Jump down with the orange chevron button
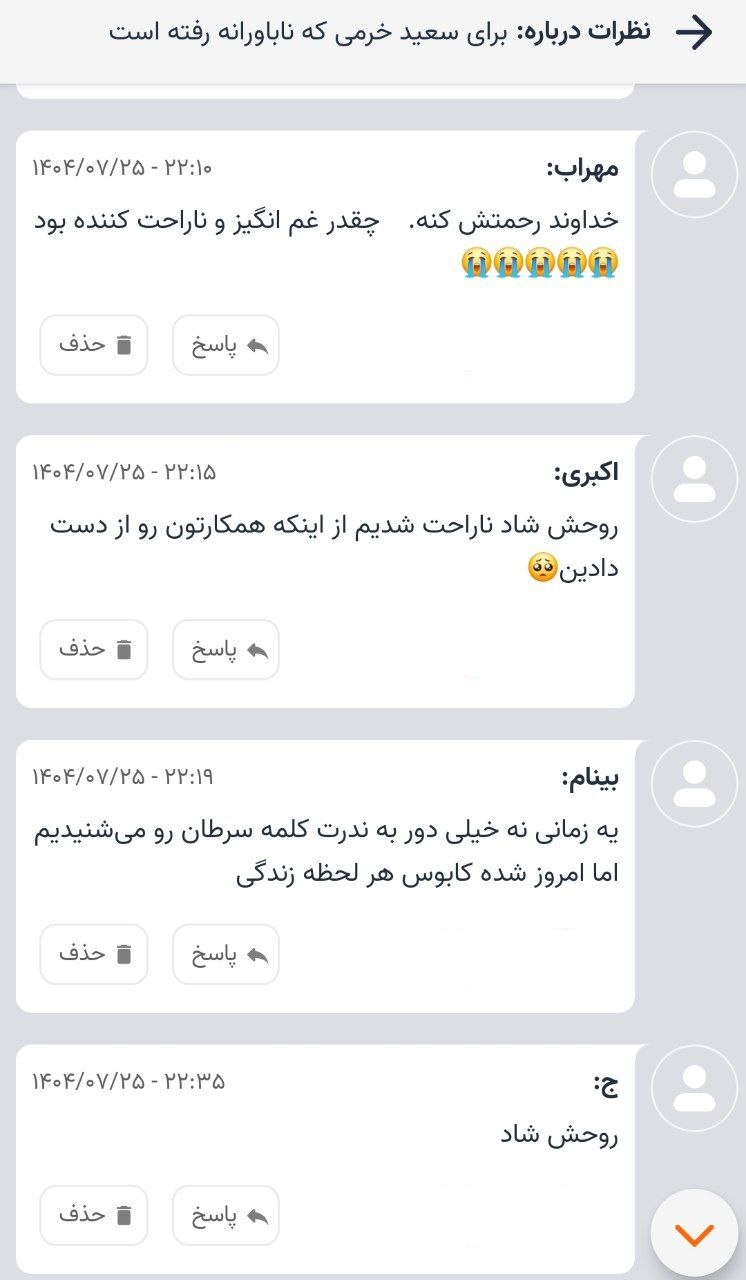746x1280 pixels. pyautogui.click(x=694, y=1235)
